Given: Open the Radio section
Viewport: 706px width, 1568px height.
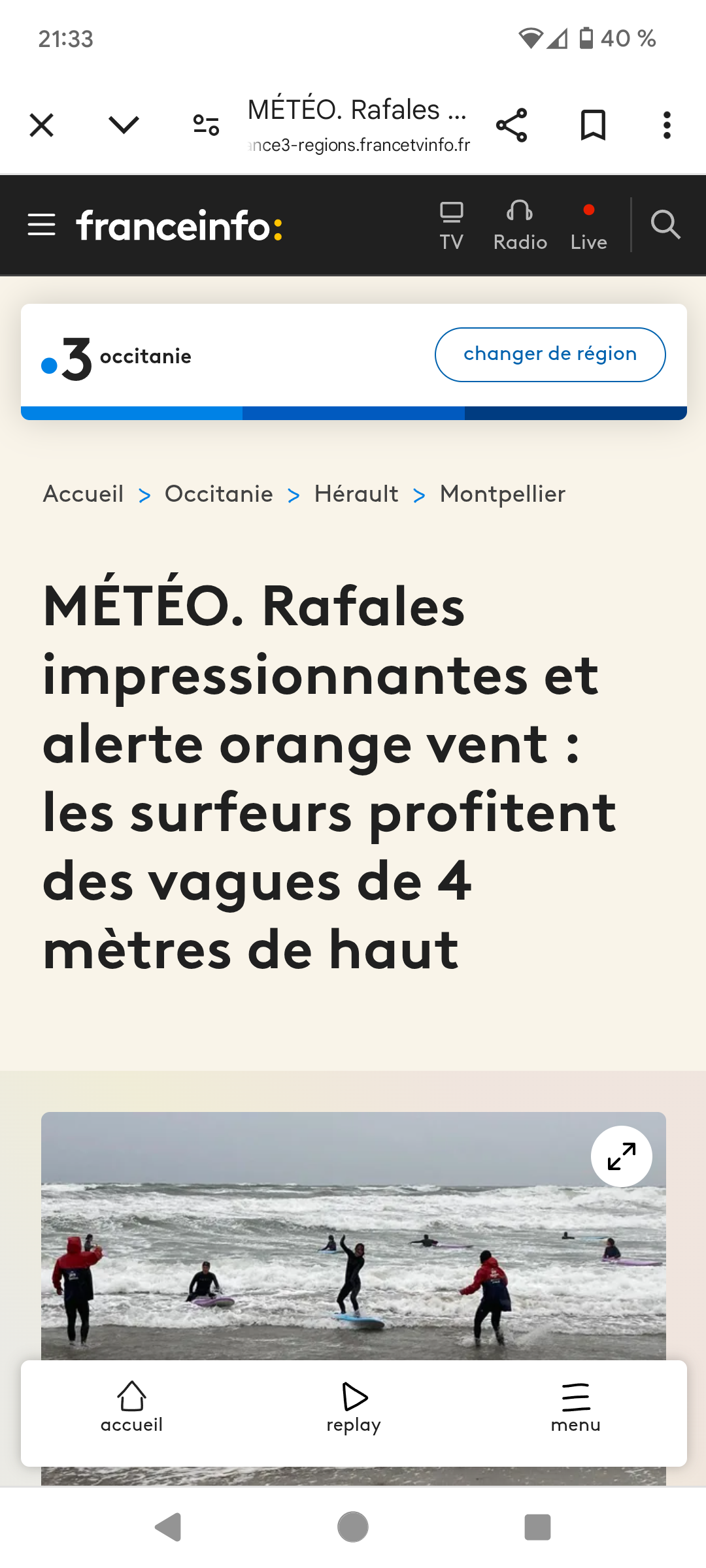Looking at the screenshot, I should pyautogui.click(x=520, y=226).
